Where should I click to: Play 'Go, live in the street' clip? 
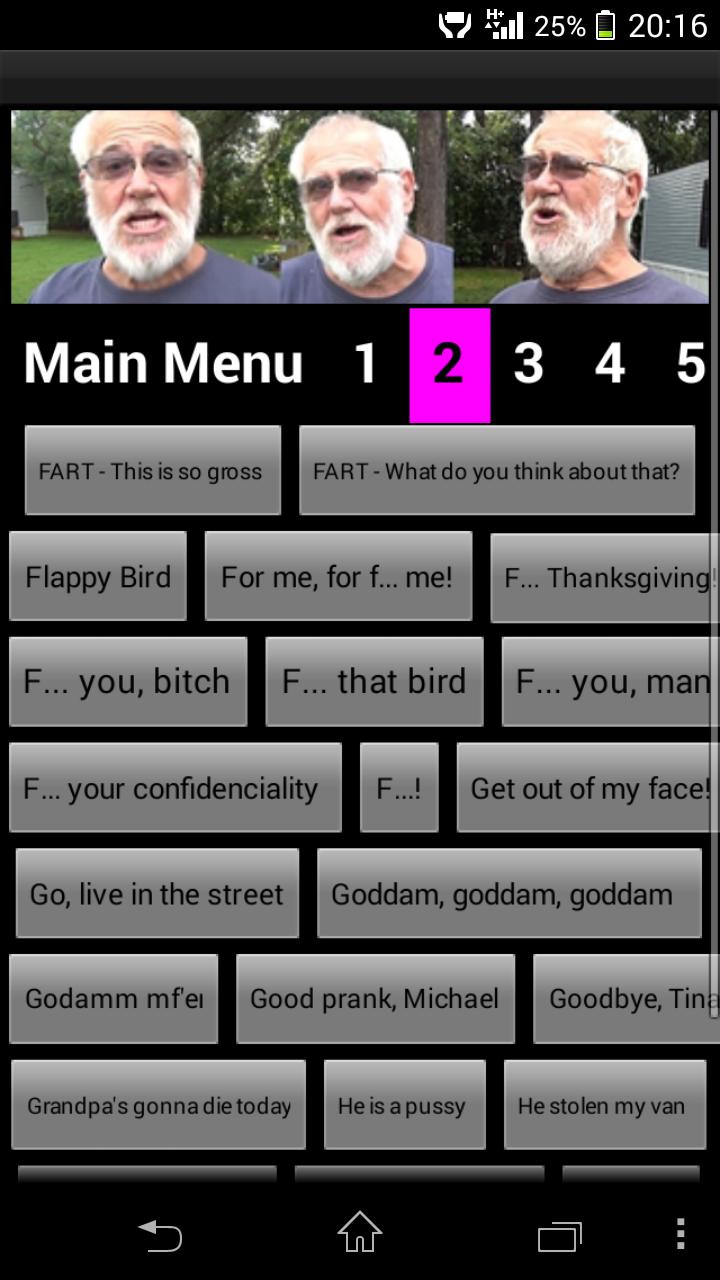[x=157, y=894]
